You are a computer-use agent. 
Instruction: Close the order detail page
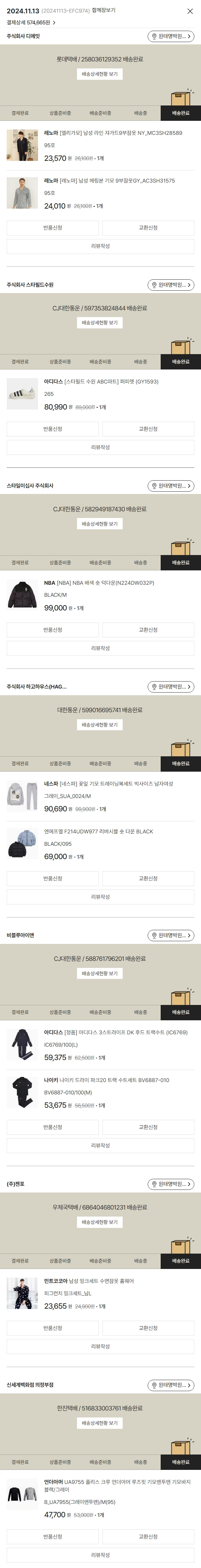tap(190, 11)
